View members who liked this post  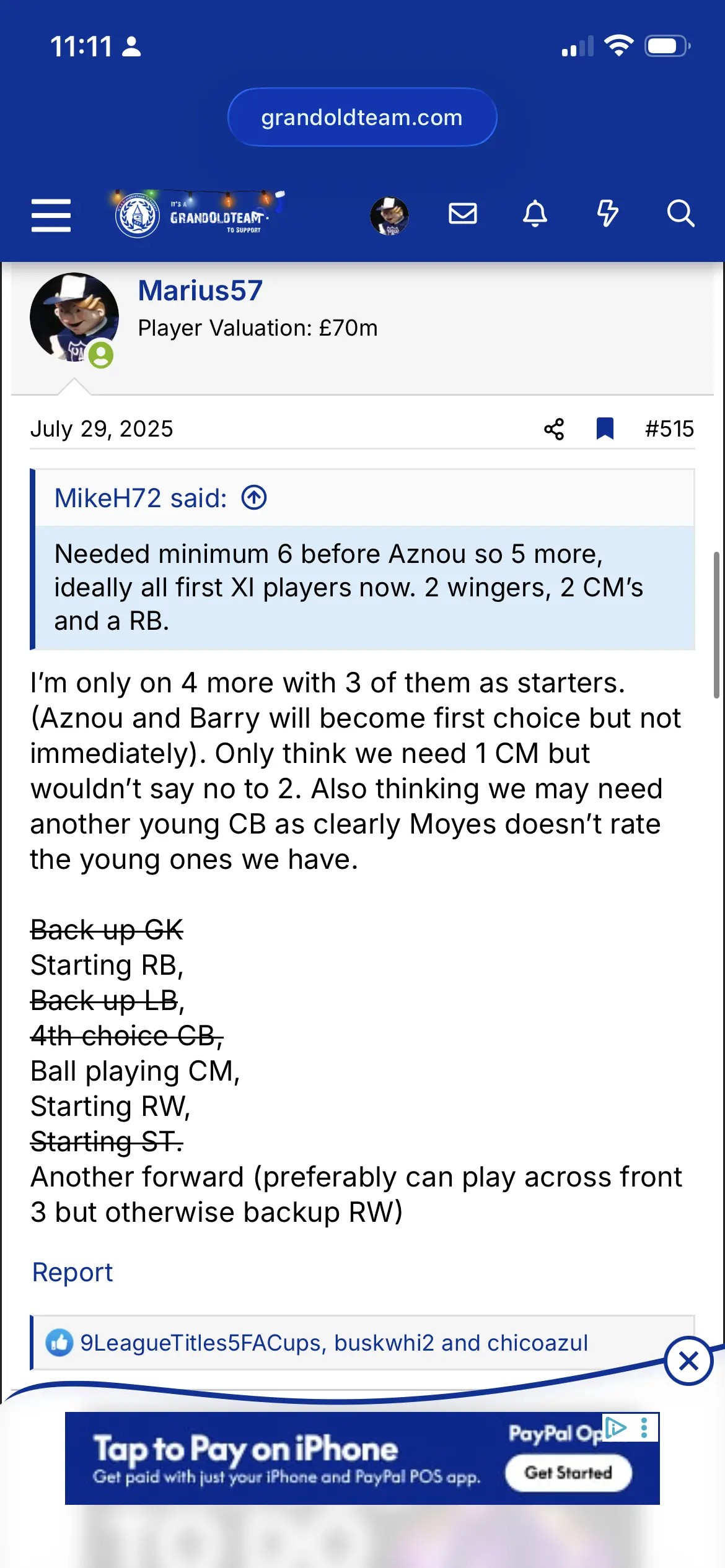[333, 1343]
